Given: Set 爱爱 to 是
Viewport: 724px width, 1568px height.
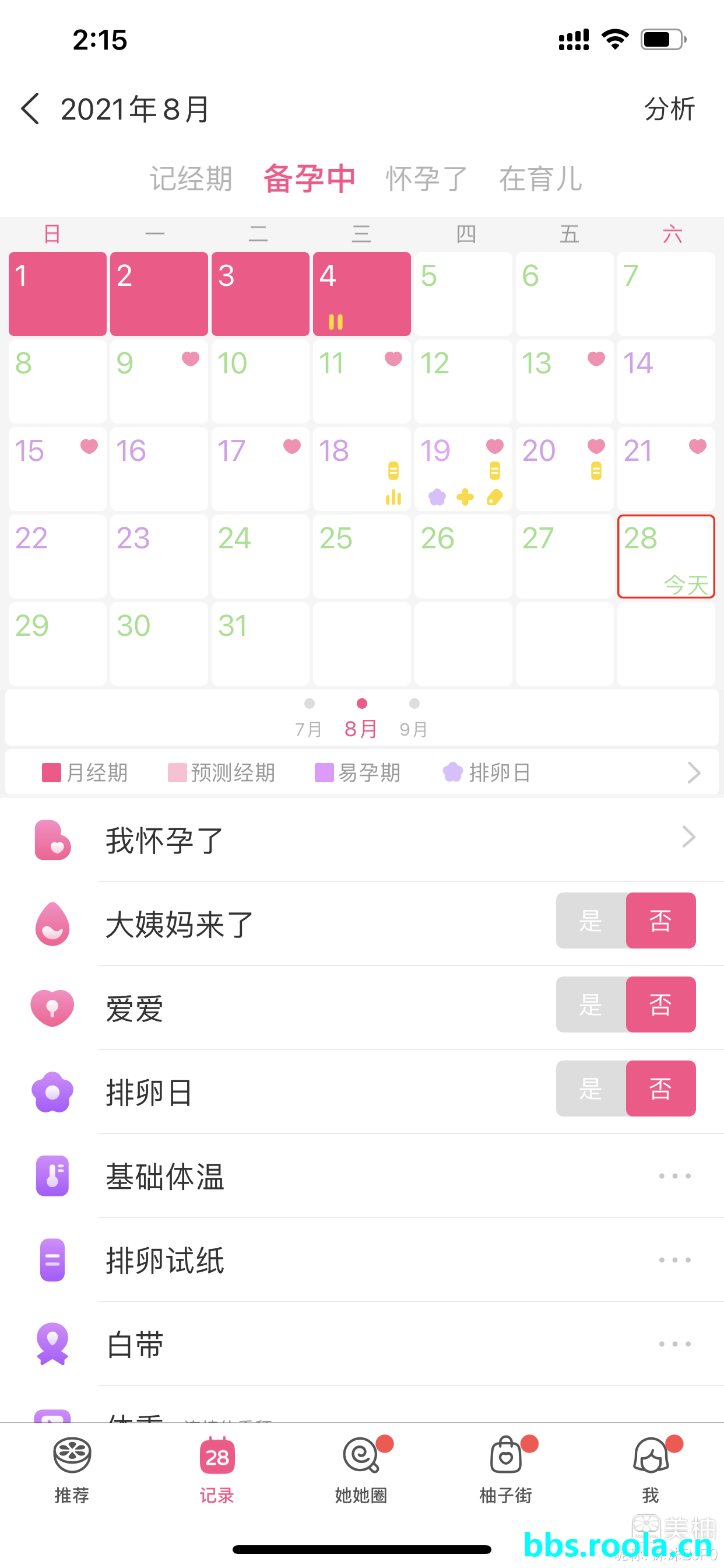Looking at the screenshot, I should point(591,1005).
